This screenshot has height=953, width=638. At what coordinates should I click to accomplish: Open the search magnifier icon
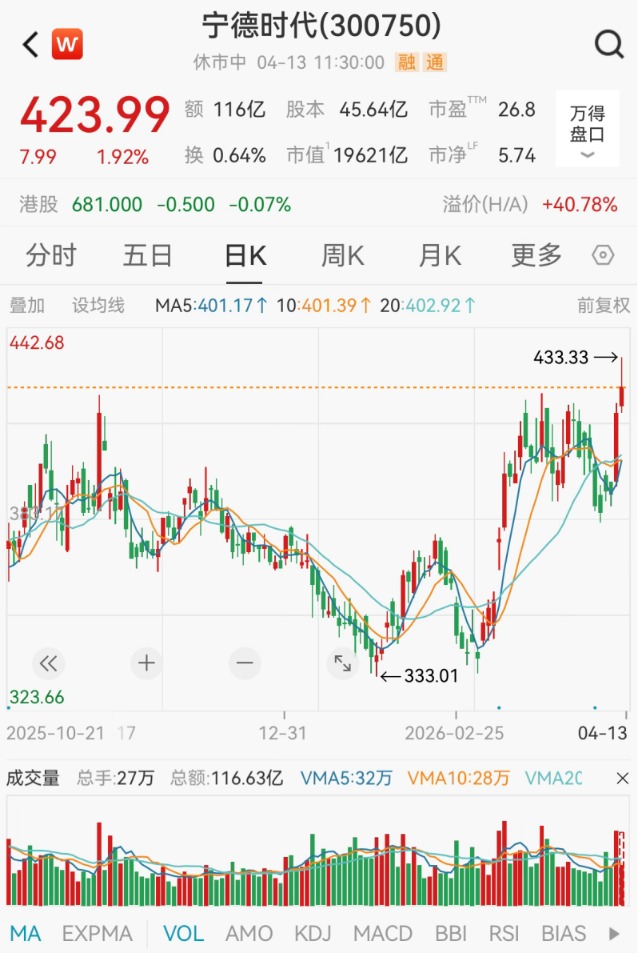[x=608, y=44]
